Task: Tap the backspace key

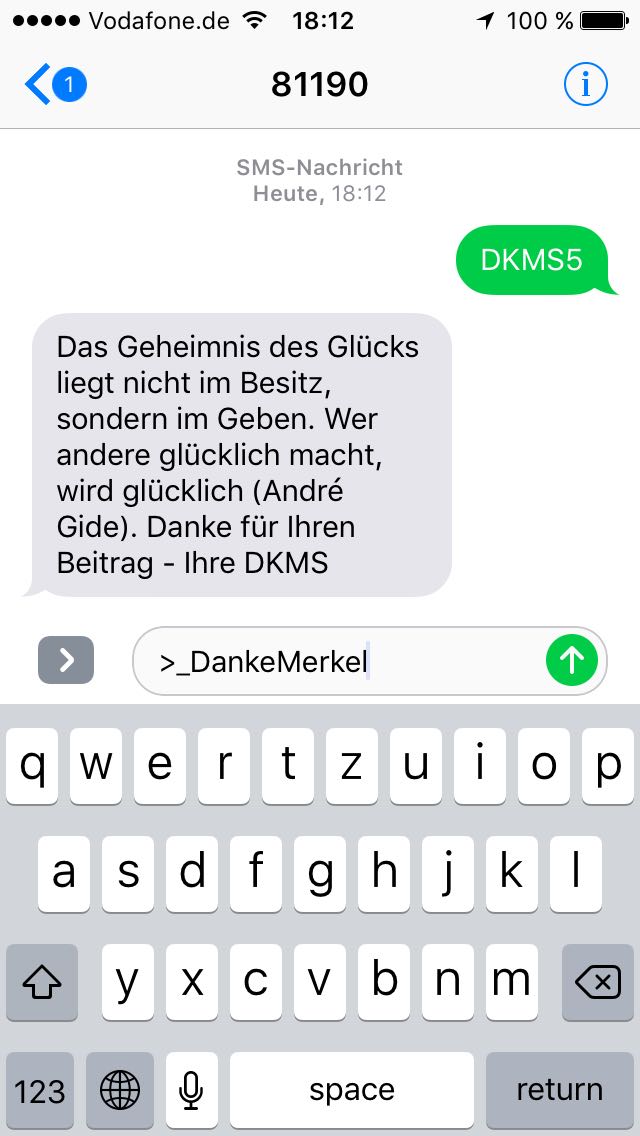Action: (598, 982)
